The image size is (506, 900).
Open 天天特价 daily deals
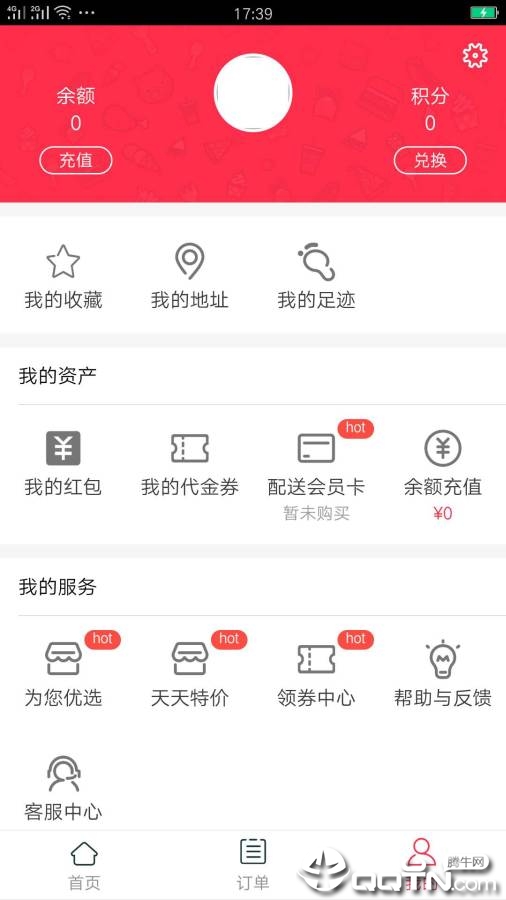coord(190,670)
